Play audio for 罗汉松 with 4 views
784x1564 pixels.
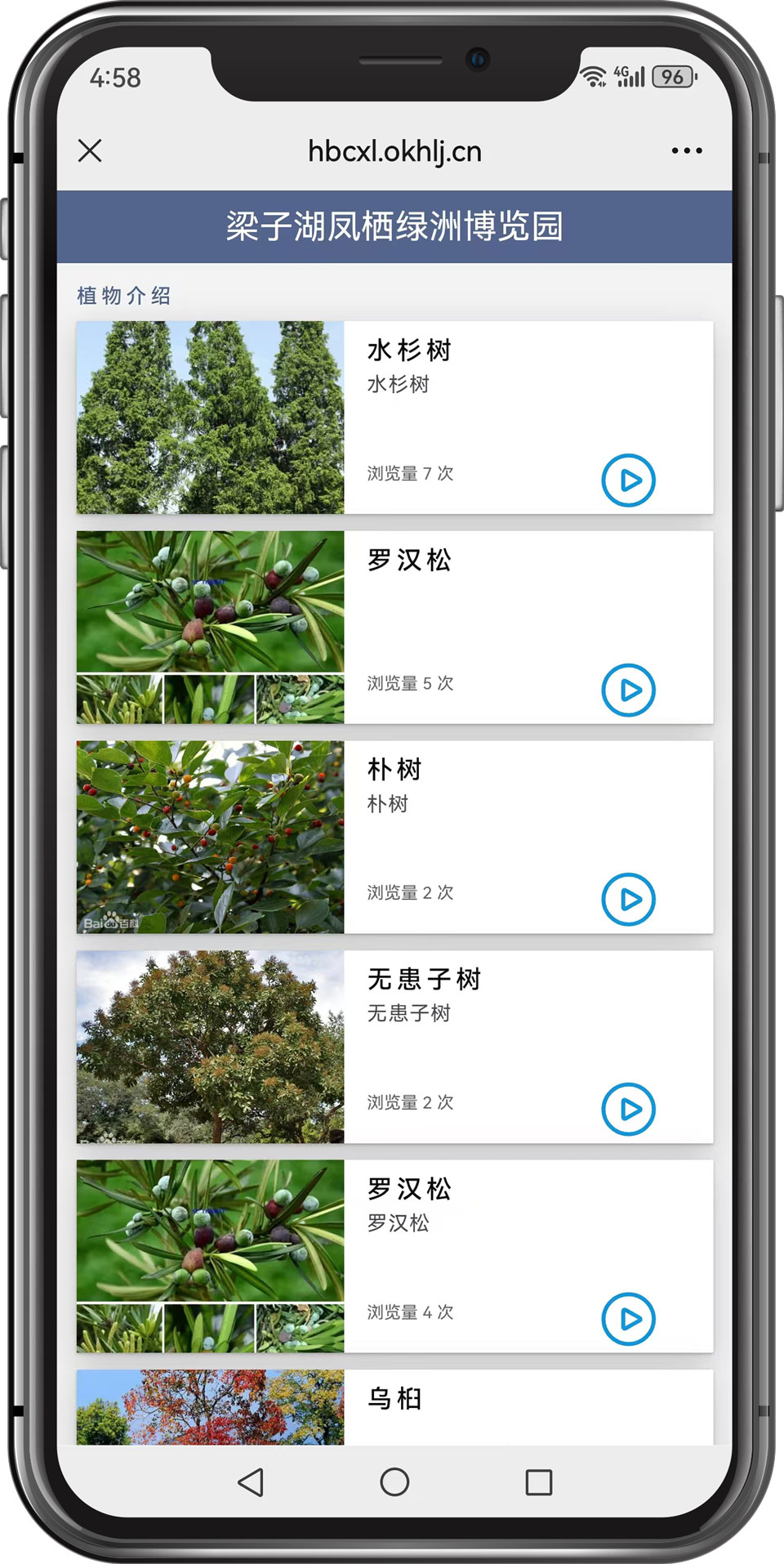point(628,1319)
